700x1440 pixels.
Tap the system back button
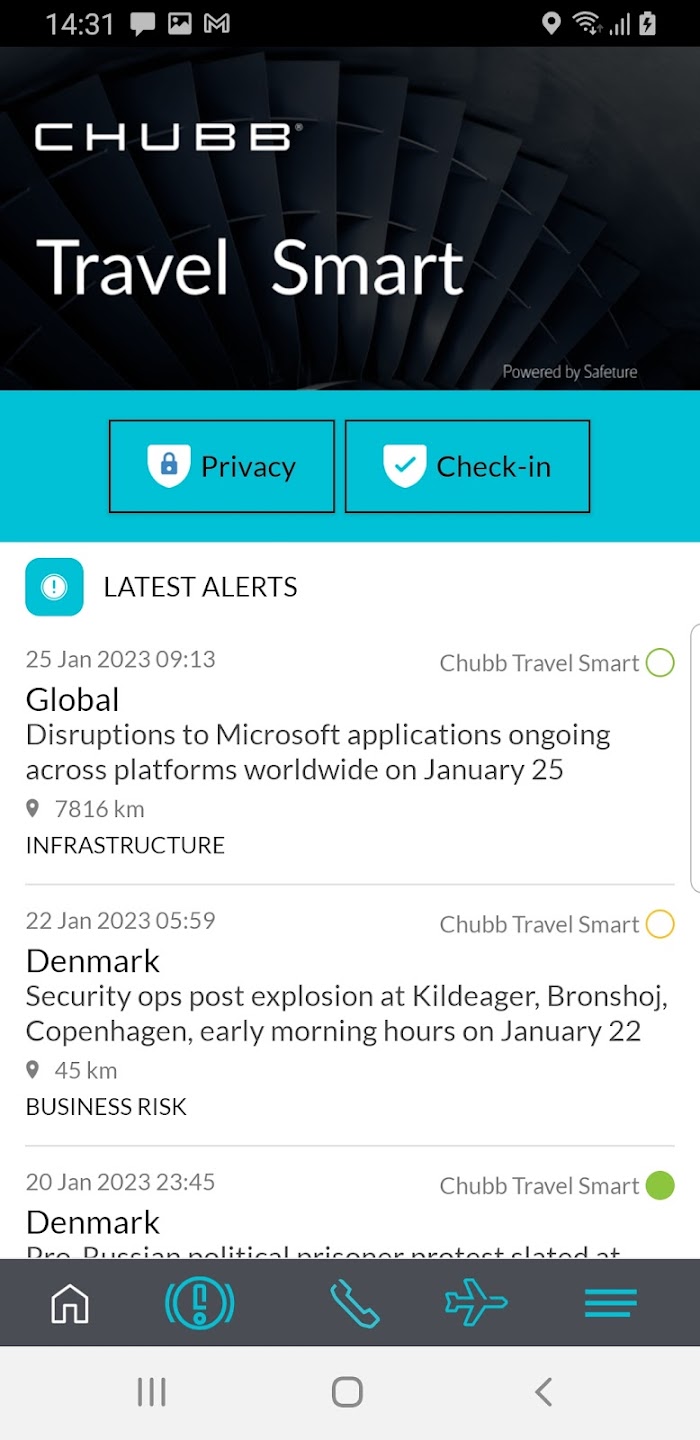click(x=543, y=1392)
